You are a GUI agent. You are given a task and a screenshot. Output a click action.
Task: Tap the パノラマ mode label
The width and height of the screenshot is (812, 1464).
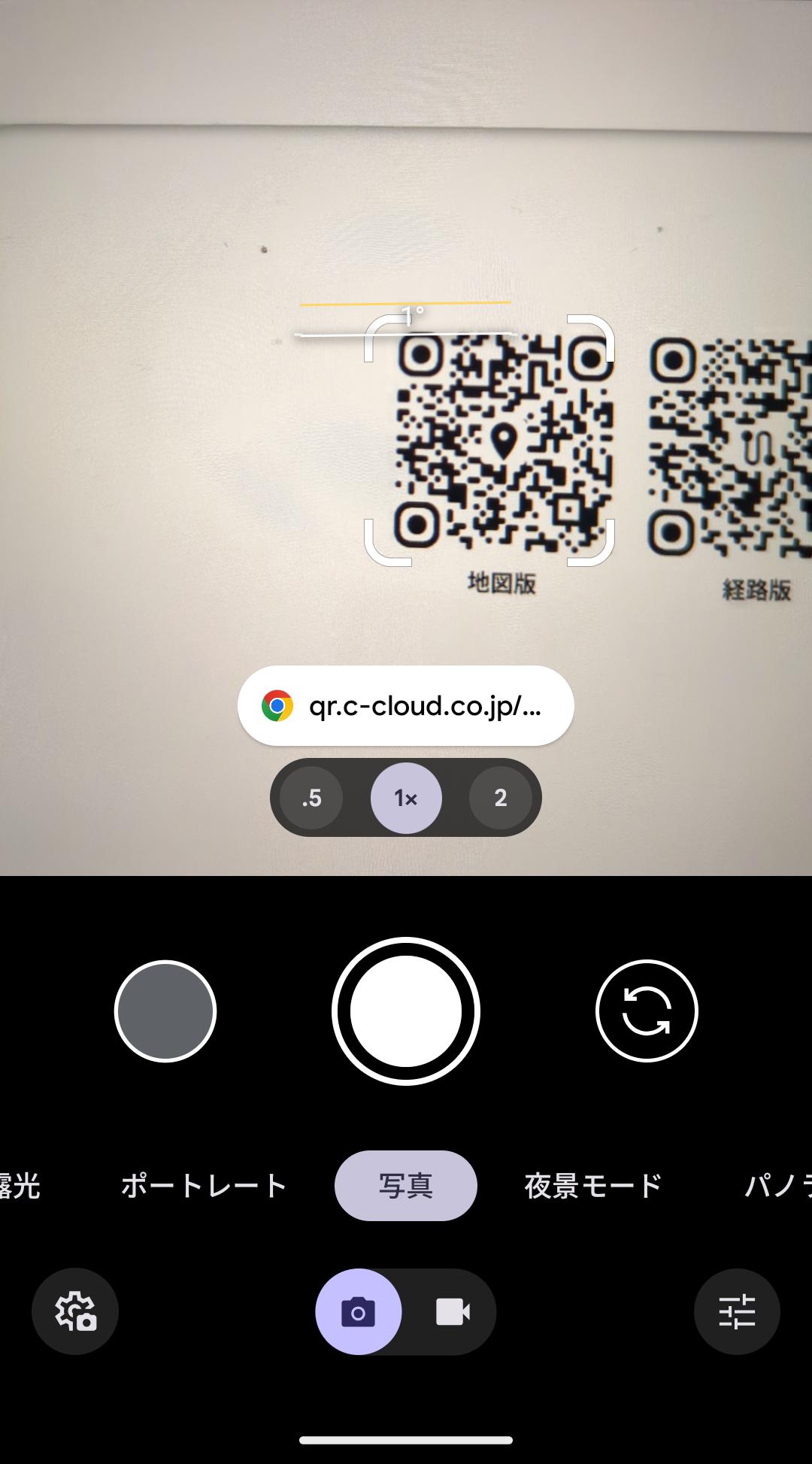pyautogui.click(x=782, y=1185)
